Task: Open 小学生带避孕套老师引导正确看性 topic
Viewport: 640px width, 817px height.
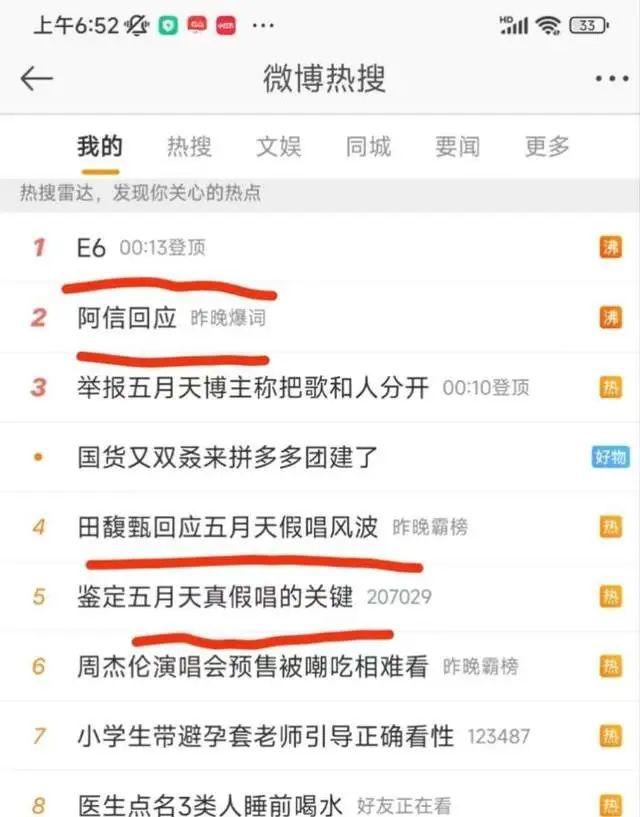Action: pyautogui.click(x=265, y=736)
